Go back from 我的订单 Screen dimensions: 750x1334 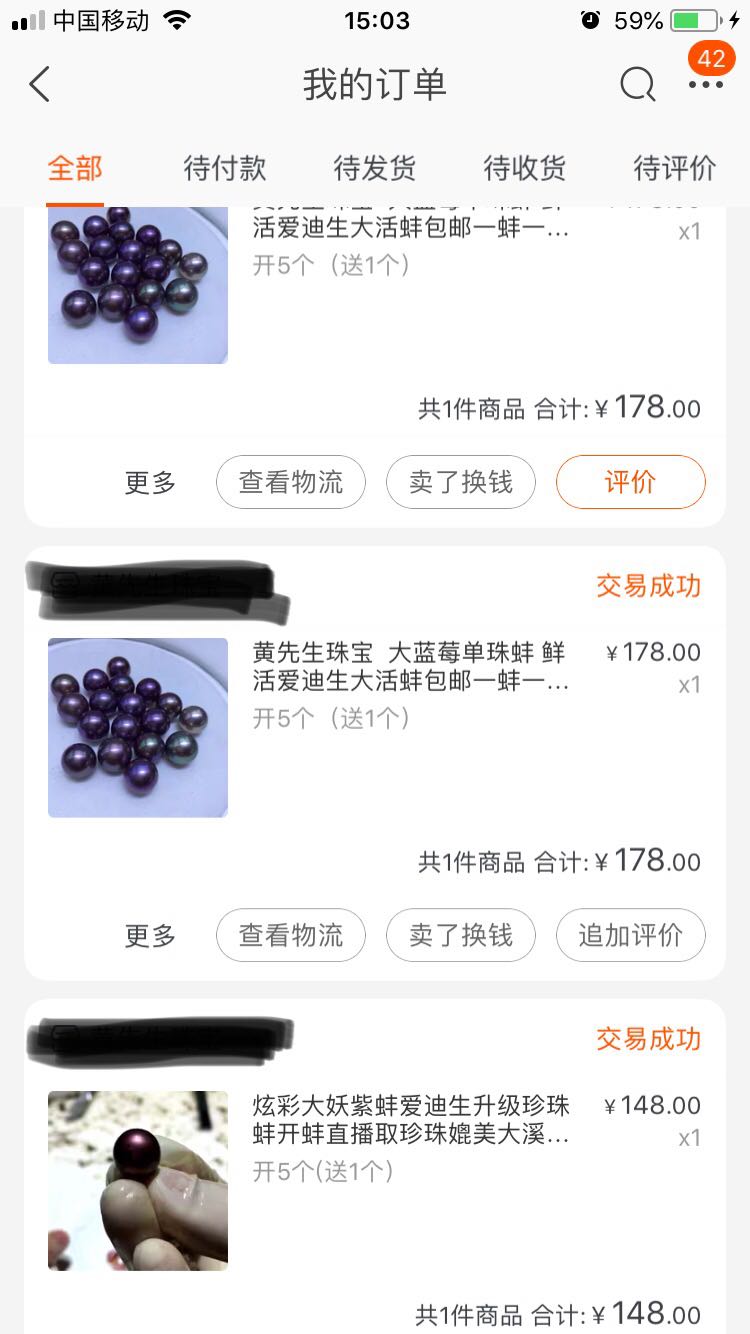[x=40, y=85]
